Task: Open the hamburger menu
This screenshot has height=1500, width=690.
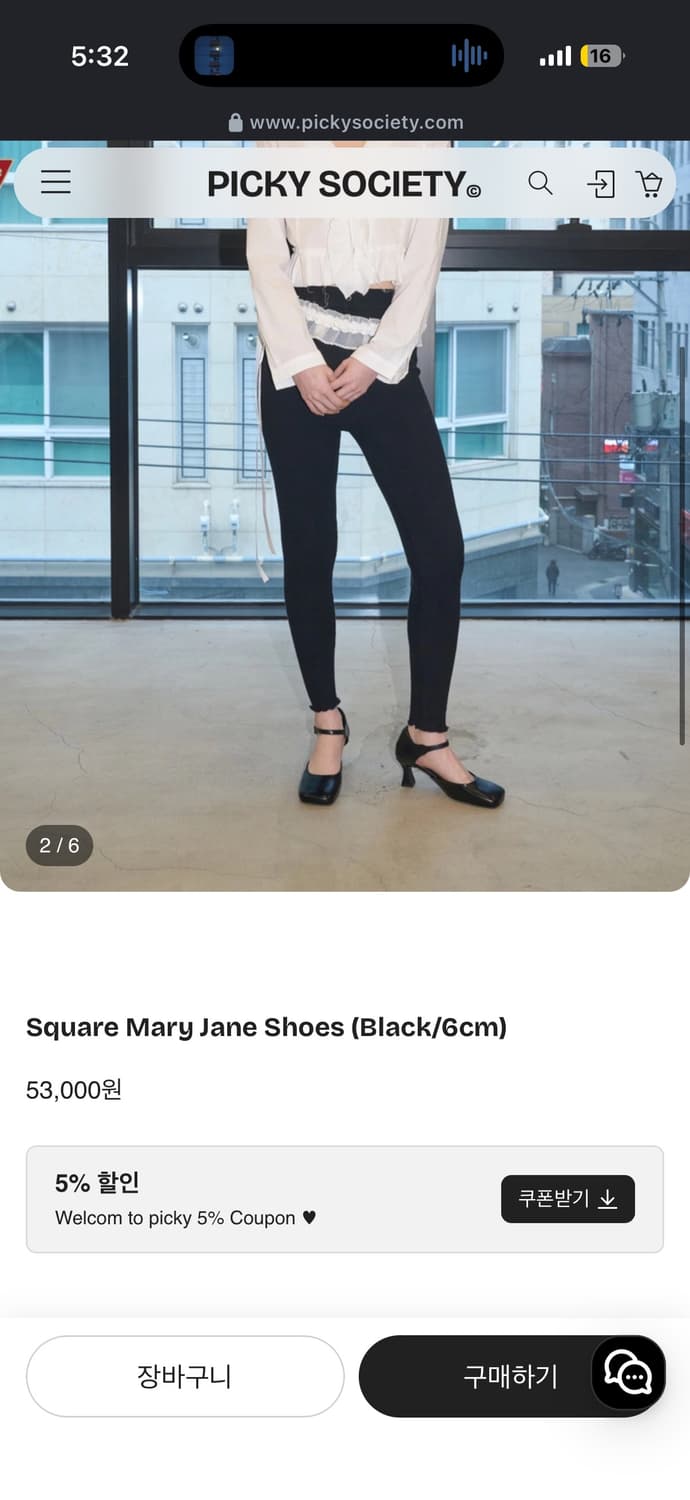Action: tap(55, 182)
